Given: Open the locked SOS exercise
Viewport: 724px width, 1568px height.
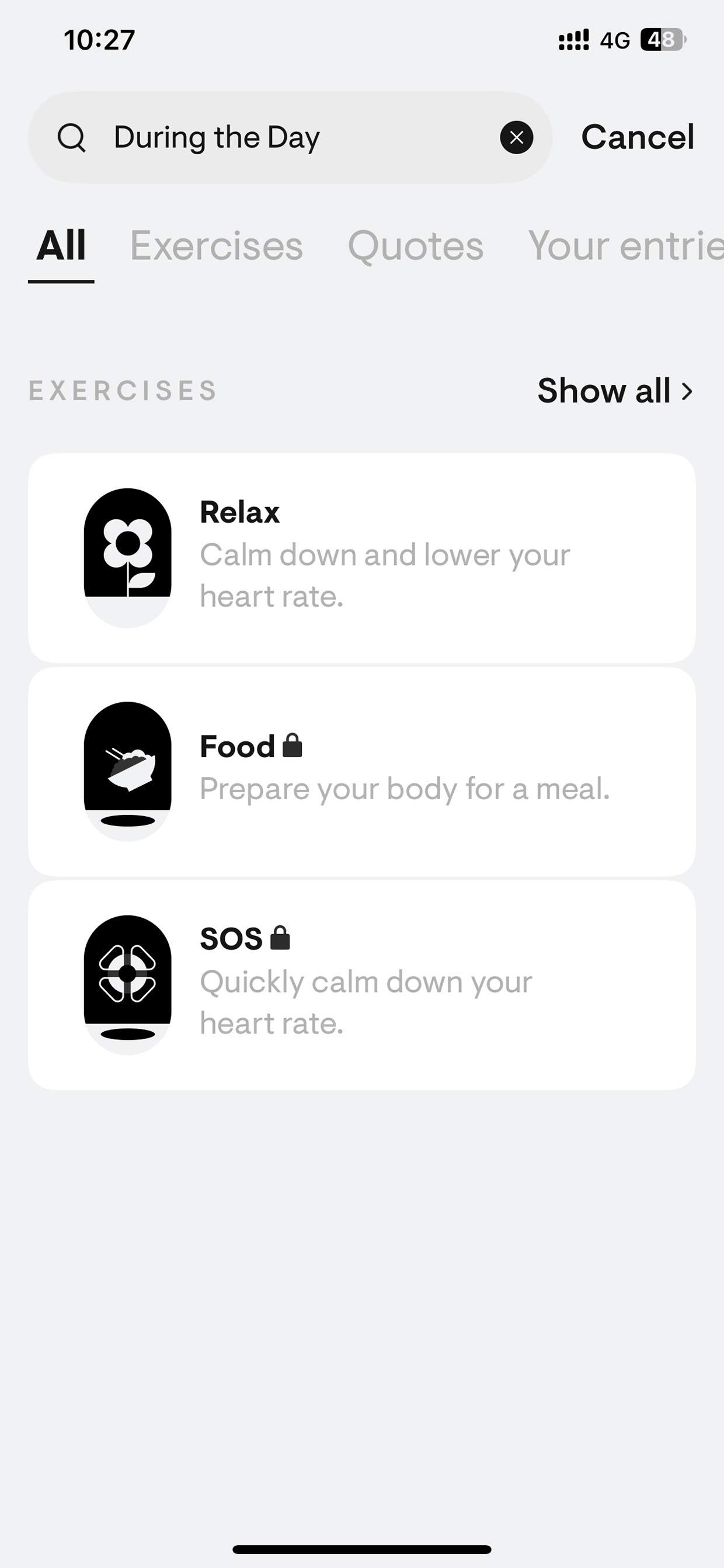Looking at the screenshot, I should coord(362,986).
